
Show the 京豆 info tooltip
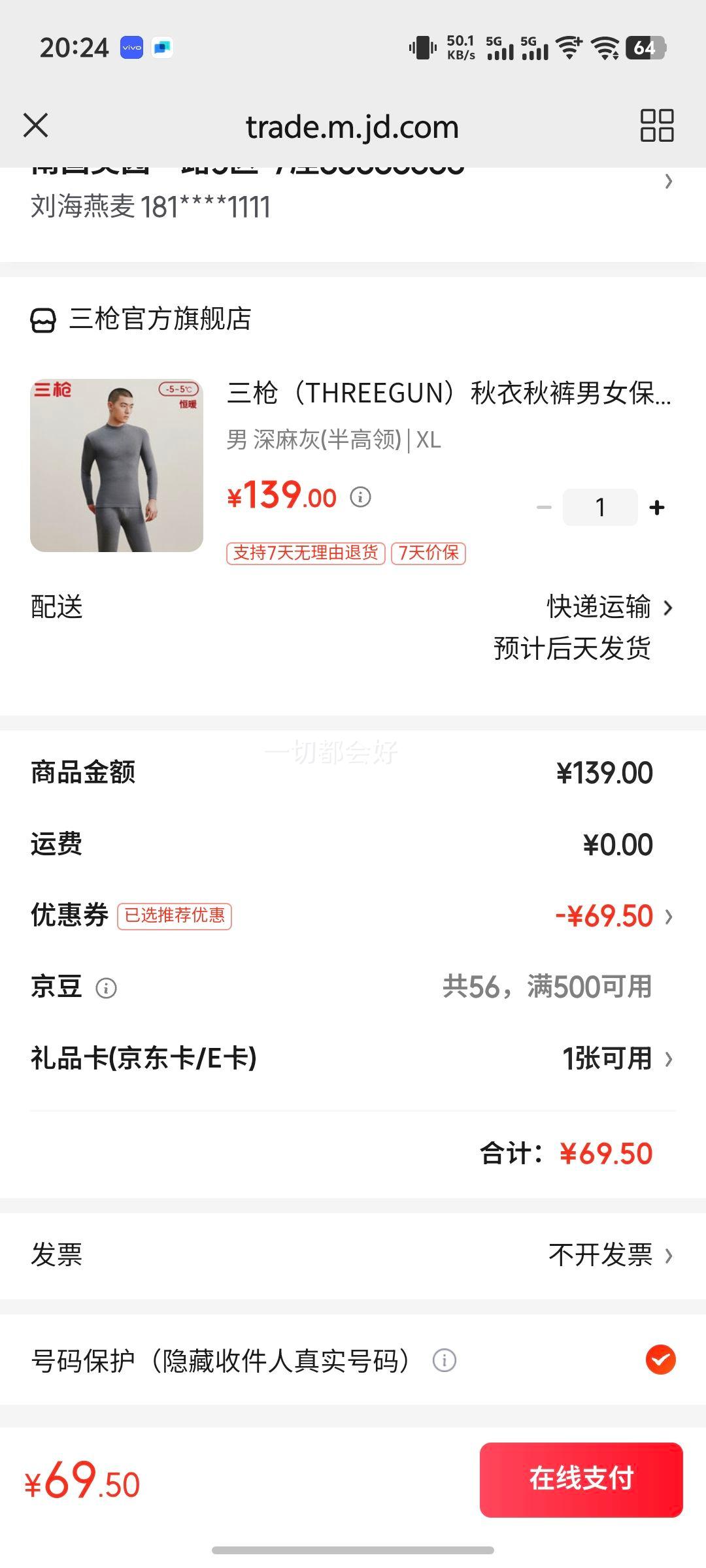106,988
